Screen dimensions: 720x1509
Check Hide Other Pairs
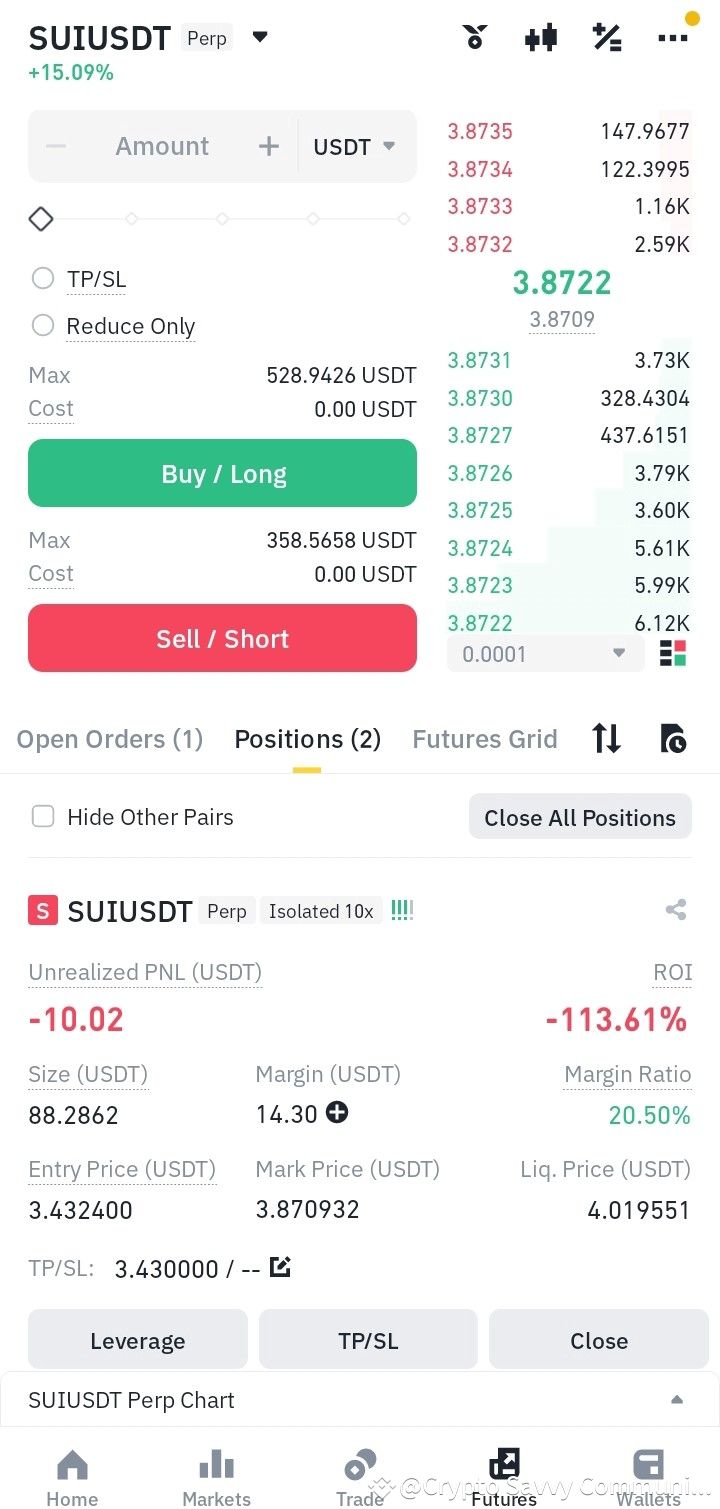(x=43, y=816)
